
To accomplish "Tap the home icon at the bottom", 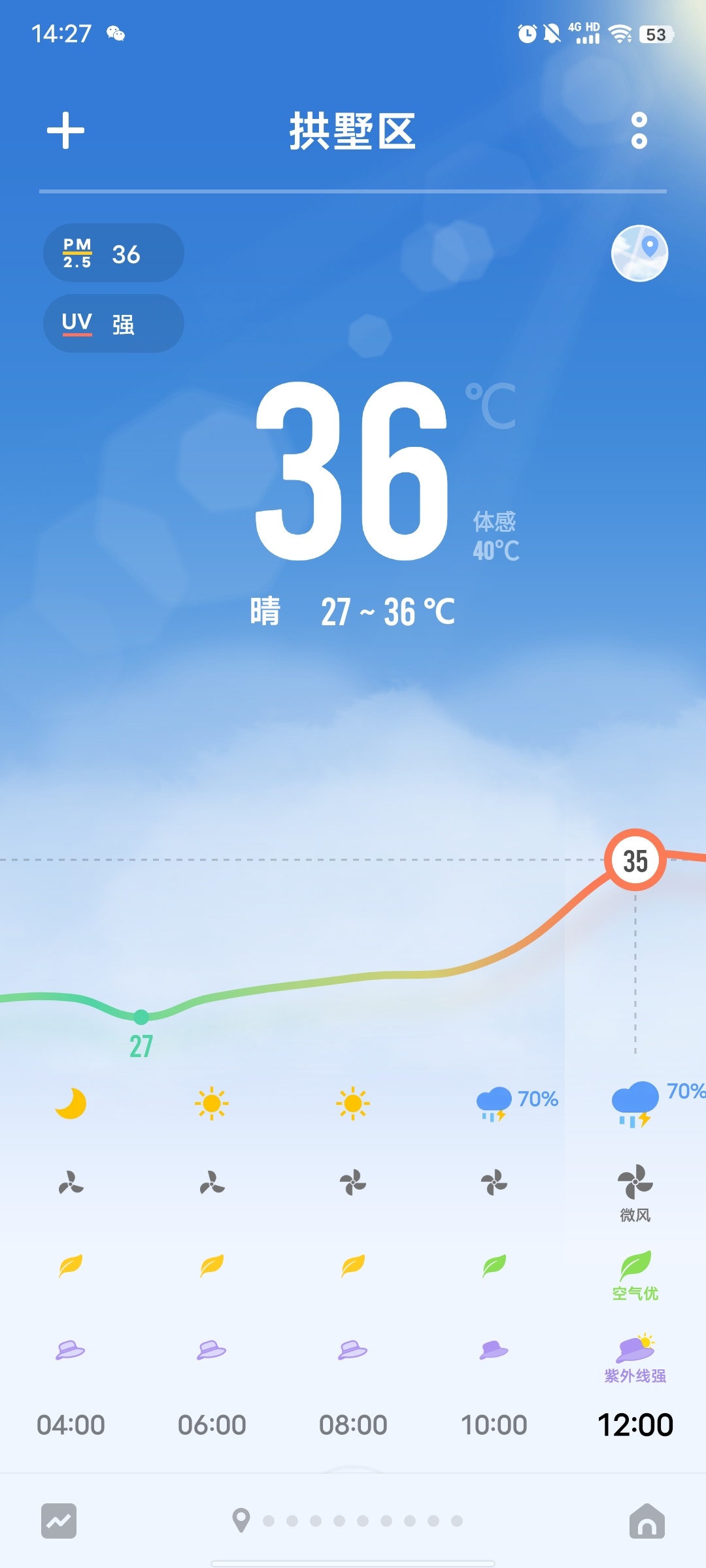I will pos(647,1521).
